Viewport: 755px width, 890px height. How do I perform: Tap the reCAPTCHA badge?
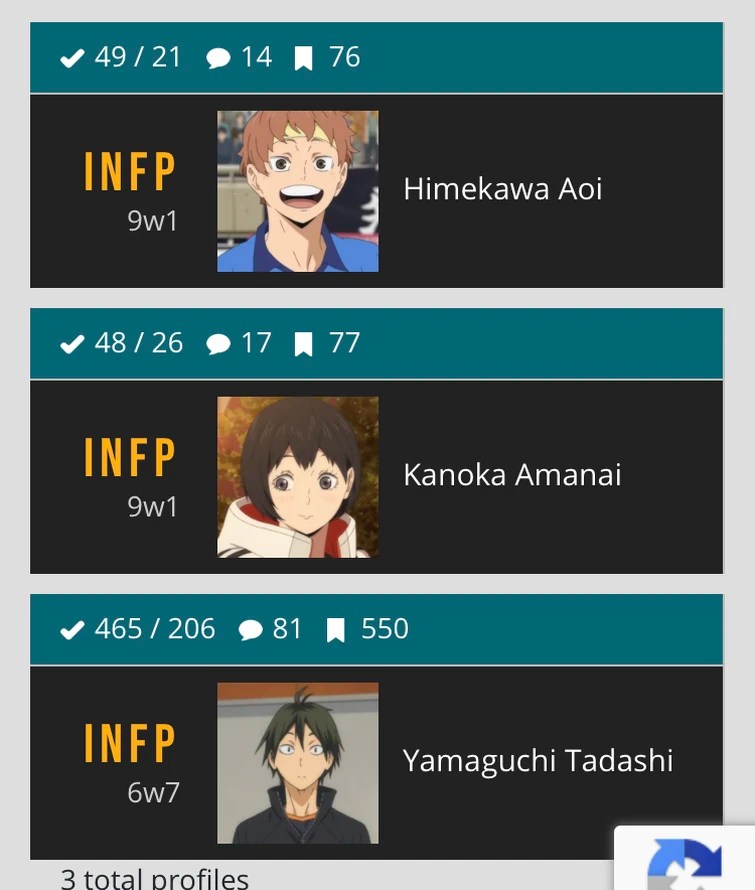click(685, 858)
